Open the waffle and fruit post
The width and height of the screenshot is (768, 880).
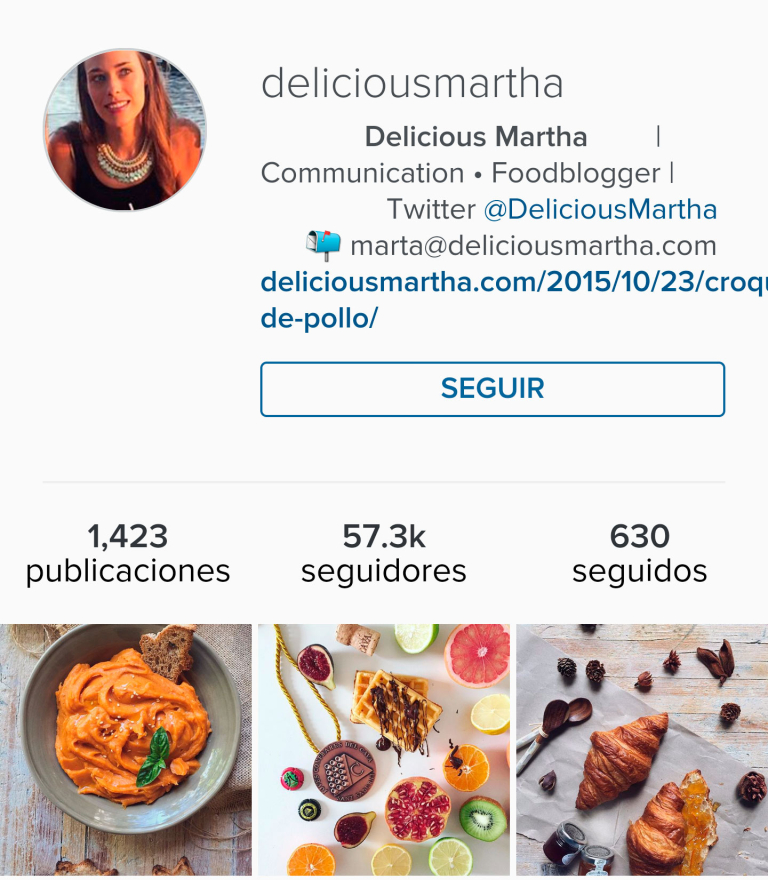384,750
